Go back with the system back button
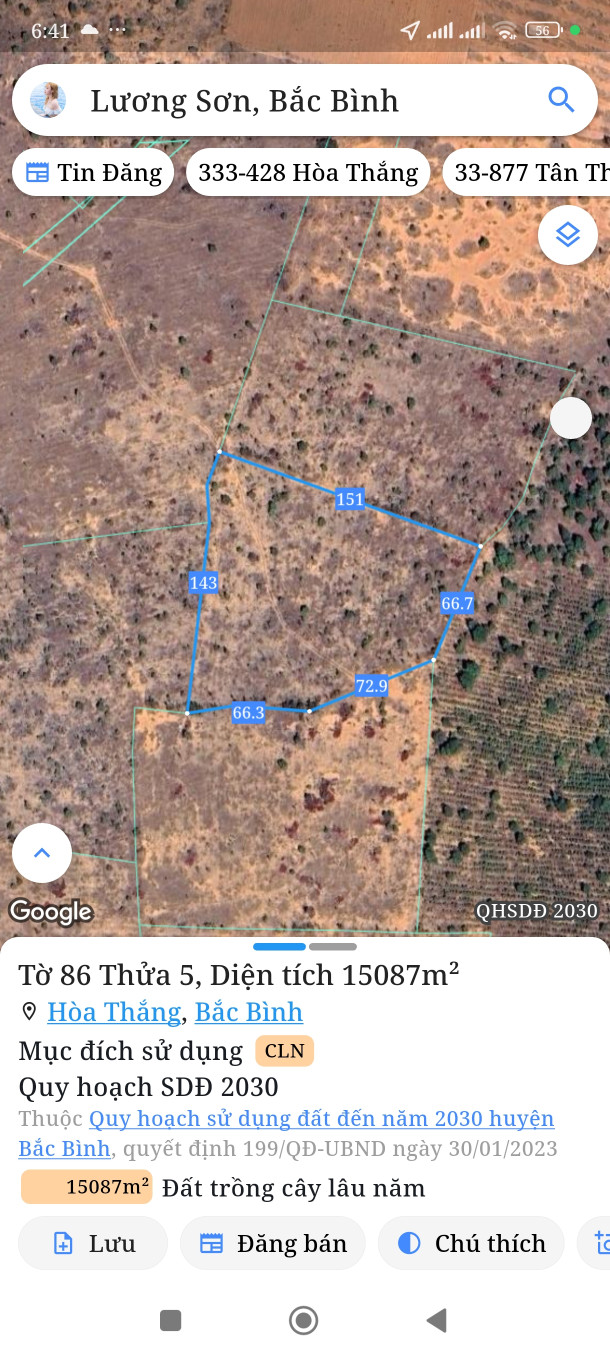This screenshot has height=1356, width=610. (x=436, y=1320)
